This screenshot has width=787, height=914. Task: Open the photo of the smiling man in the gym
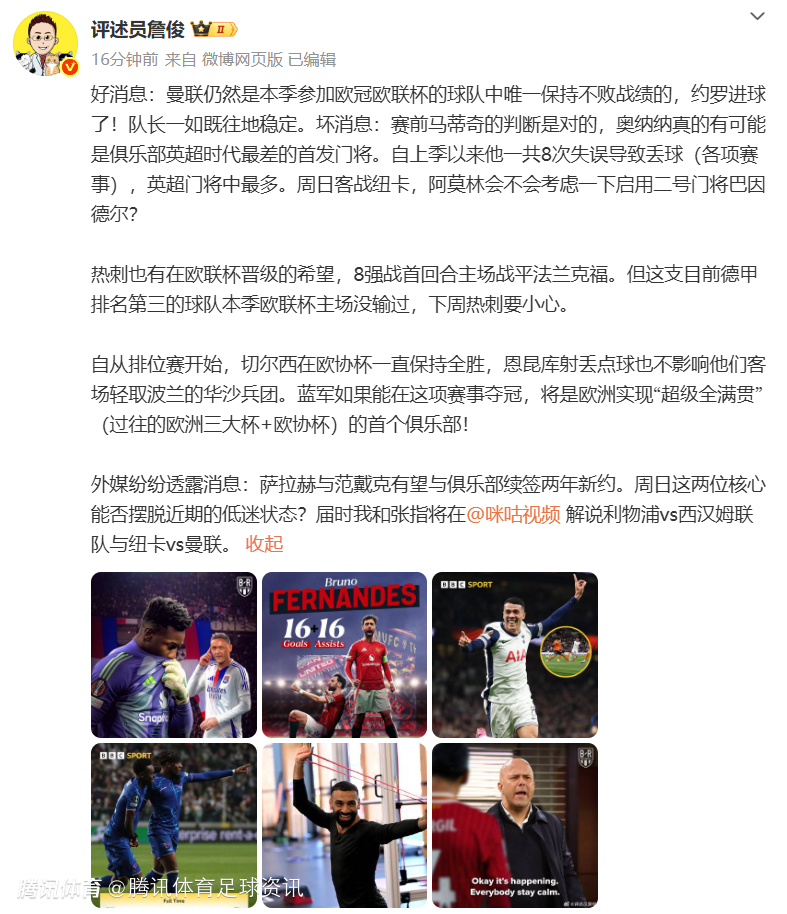point(344,824)
